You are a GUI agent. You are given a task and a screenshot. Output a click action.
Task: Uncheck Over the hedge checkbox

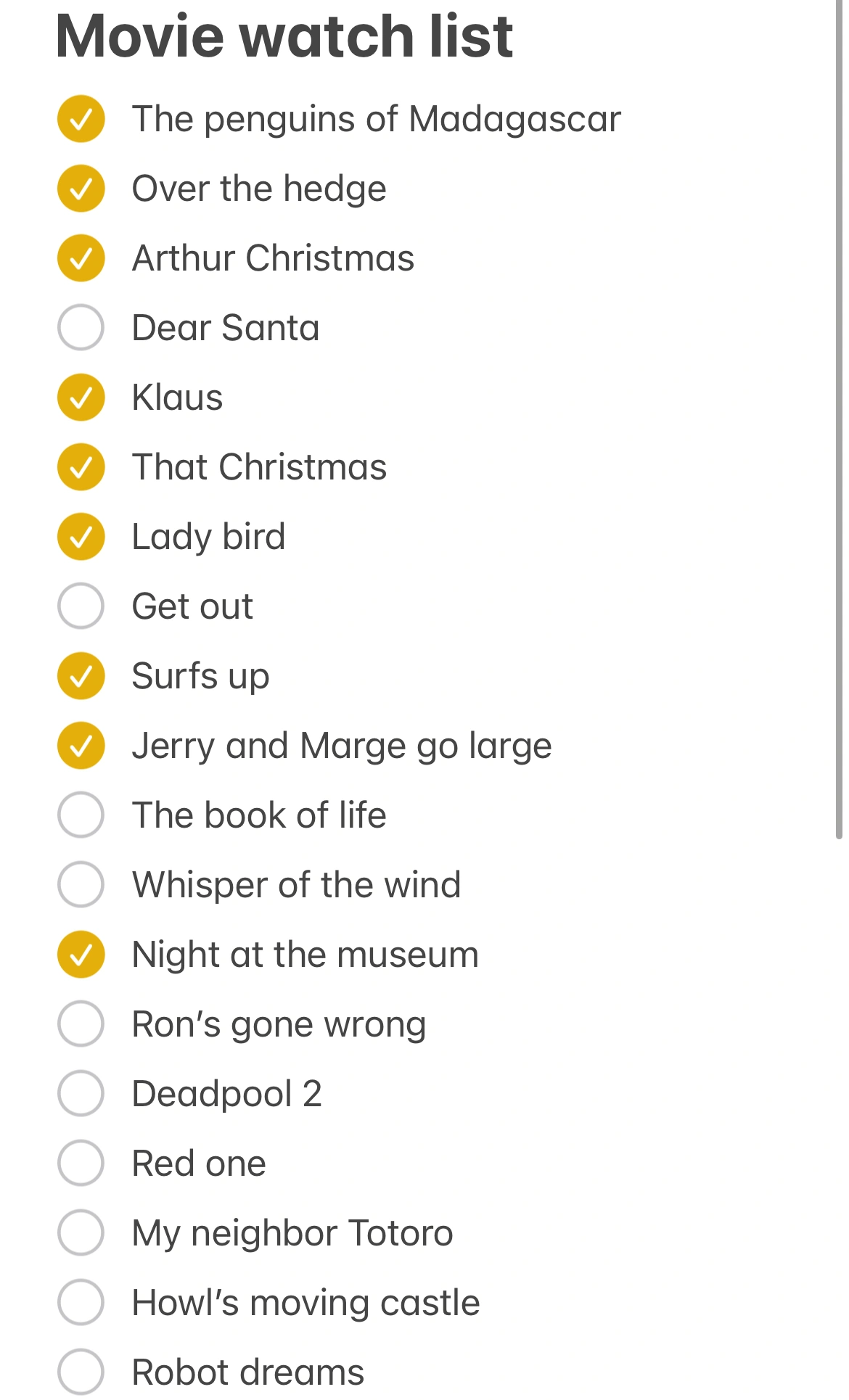tap(81, 189)
